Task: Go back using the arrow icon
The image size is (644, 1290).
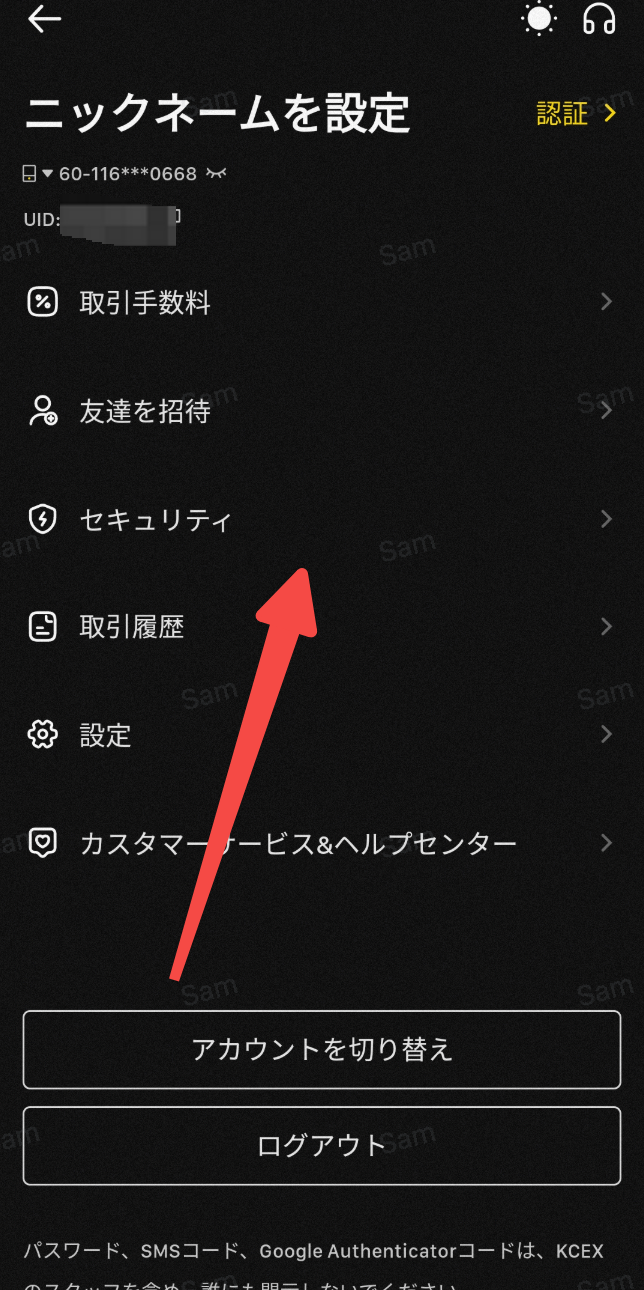Action: (45, 20)
